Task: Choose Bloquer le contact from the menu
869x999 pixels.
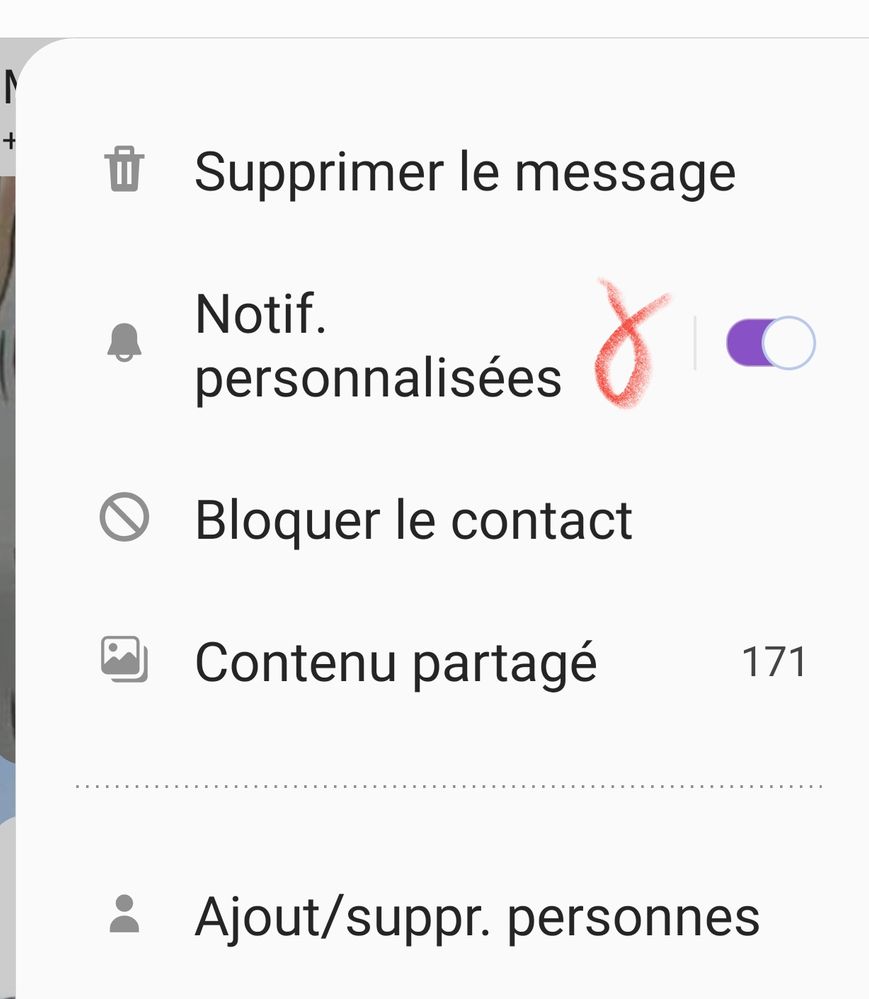Action: (413, 517)
